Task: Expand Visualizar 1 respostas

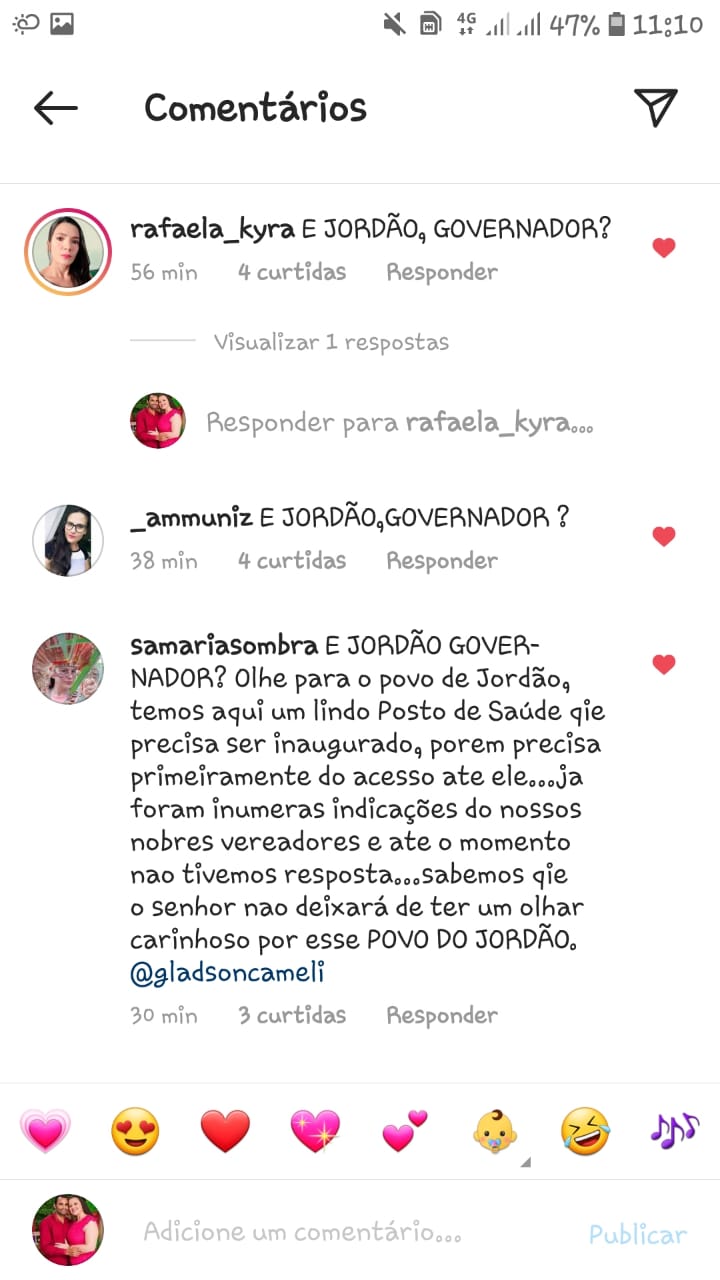Action: pos(331,342)
